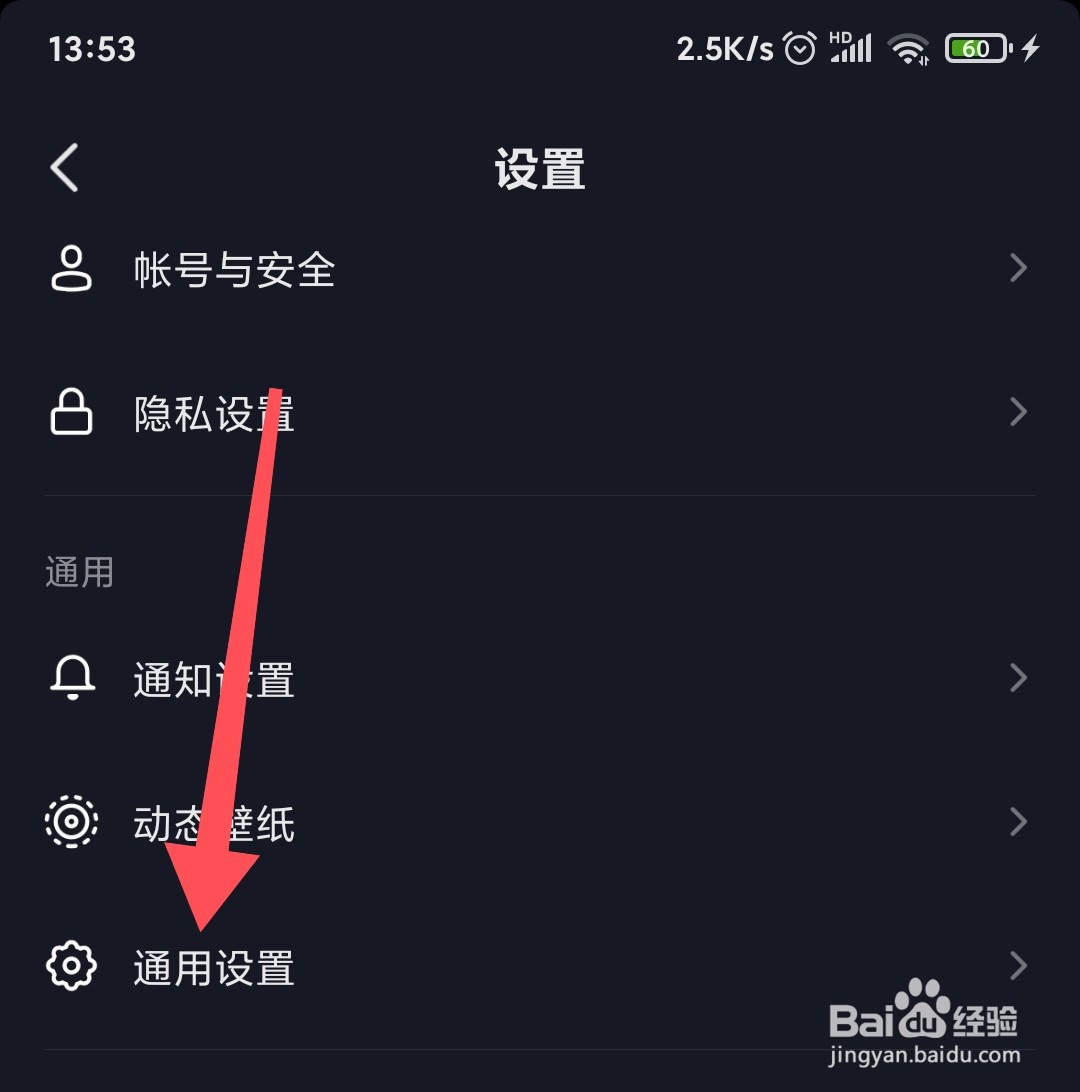
Task: Tap the lock icon next to 隐私设置
Action: click(70, 412)
